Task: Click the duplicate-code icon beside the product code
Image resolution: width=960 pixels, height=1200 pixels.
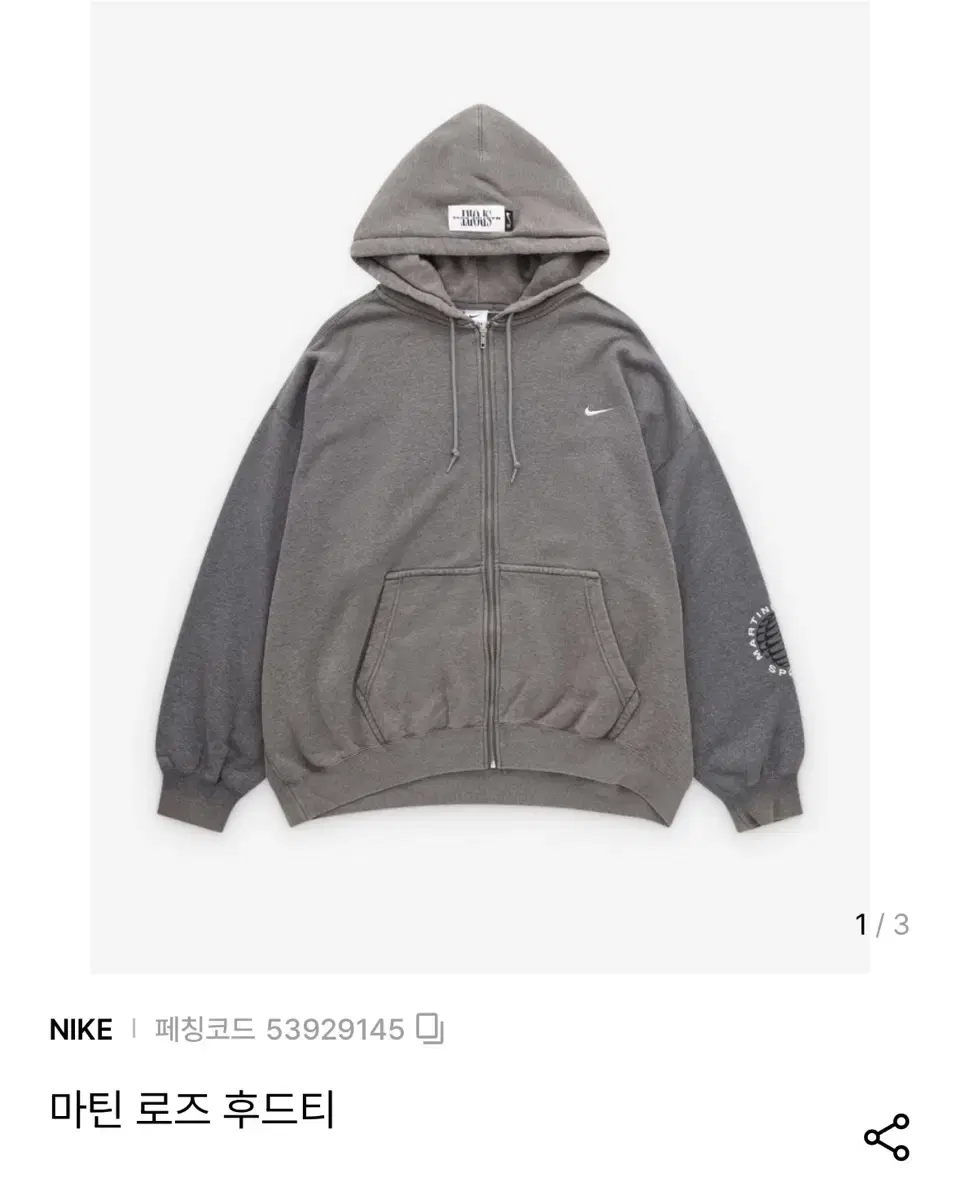Action: click(430, 1027)
